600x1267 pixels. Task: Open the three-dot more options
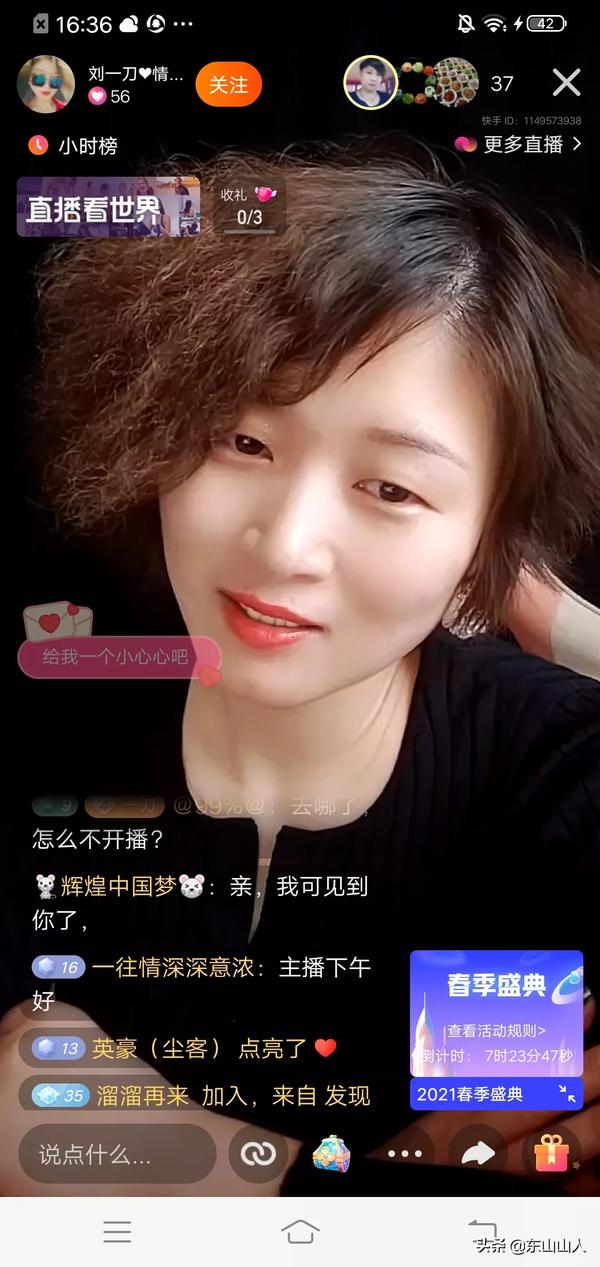point(405,1154)
